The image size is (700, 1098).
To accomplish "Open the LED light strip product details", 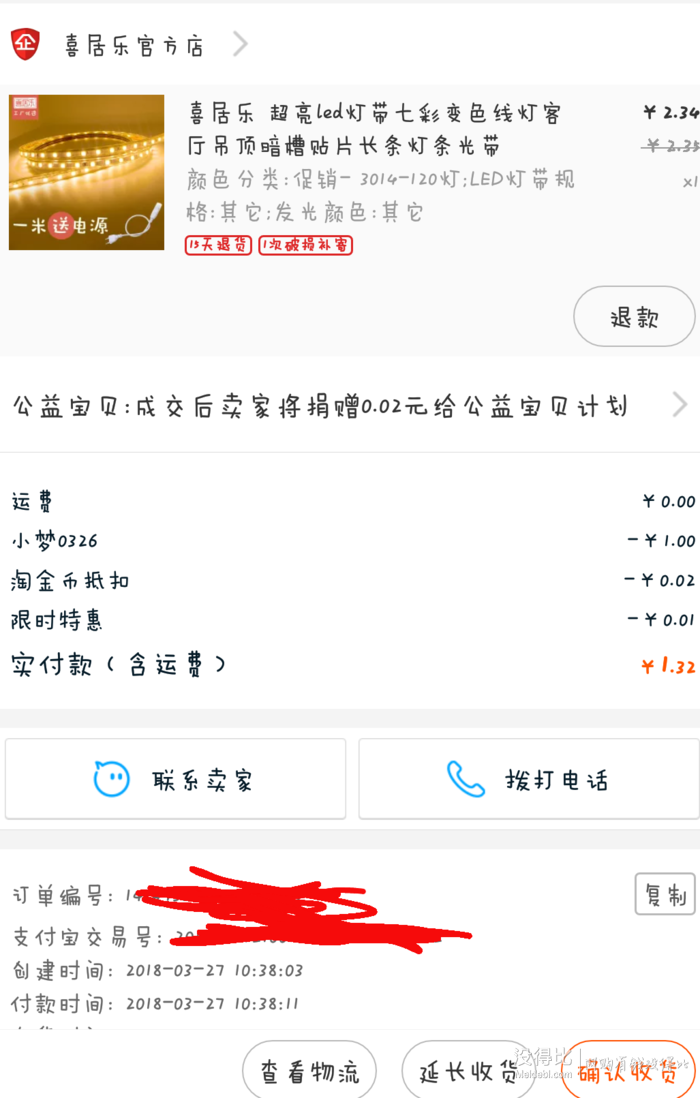I will point(380,128).
